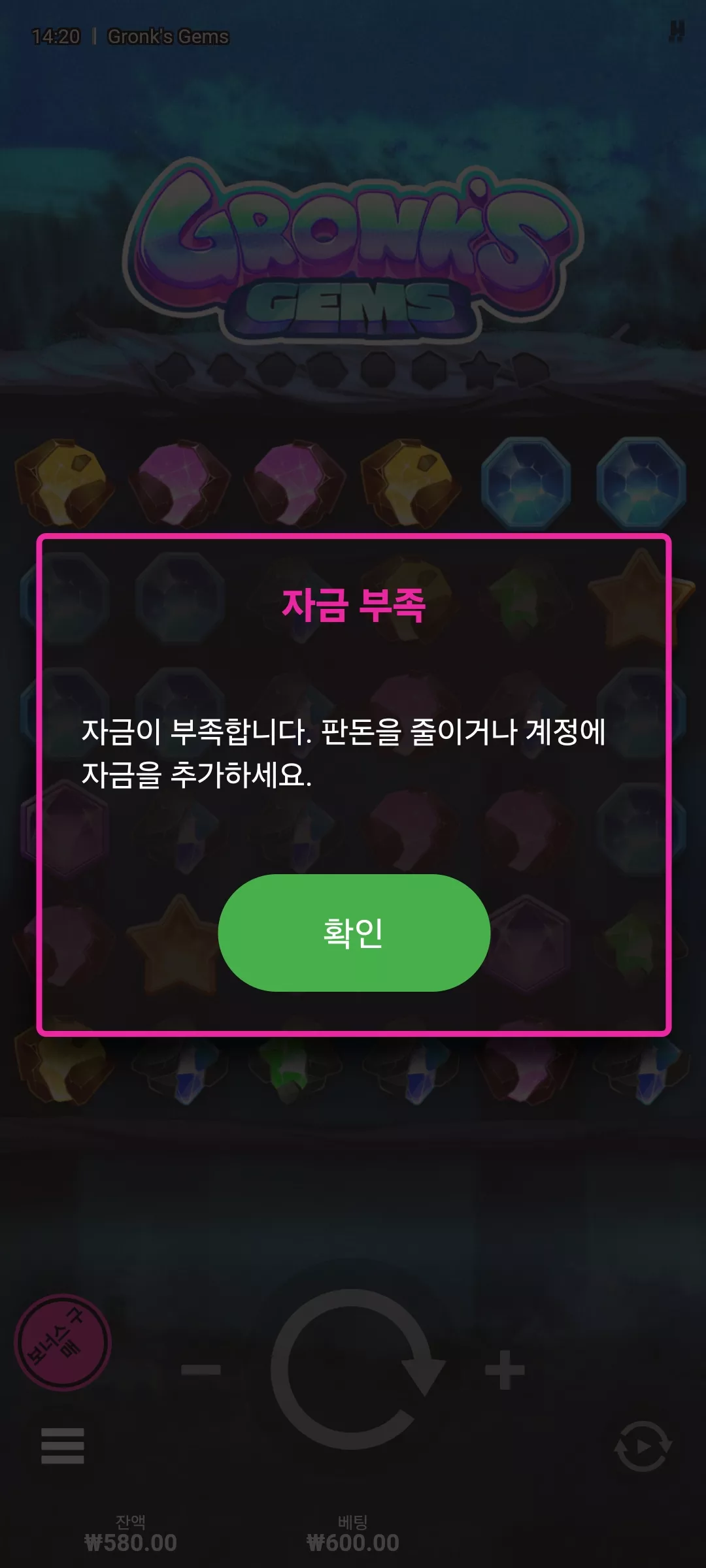Increase the bet with the plus button
The height and width of the screenshot is (1568, 706).
point(505,1369)
